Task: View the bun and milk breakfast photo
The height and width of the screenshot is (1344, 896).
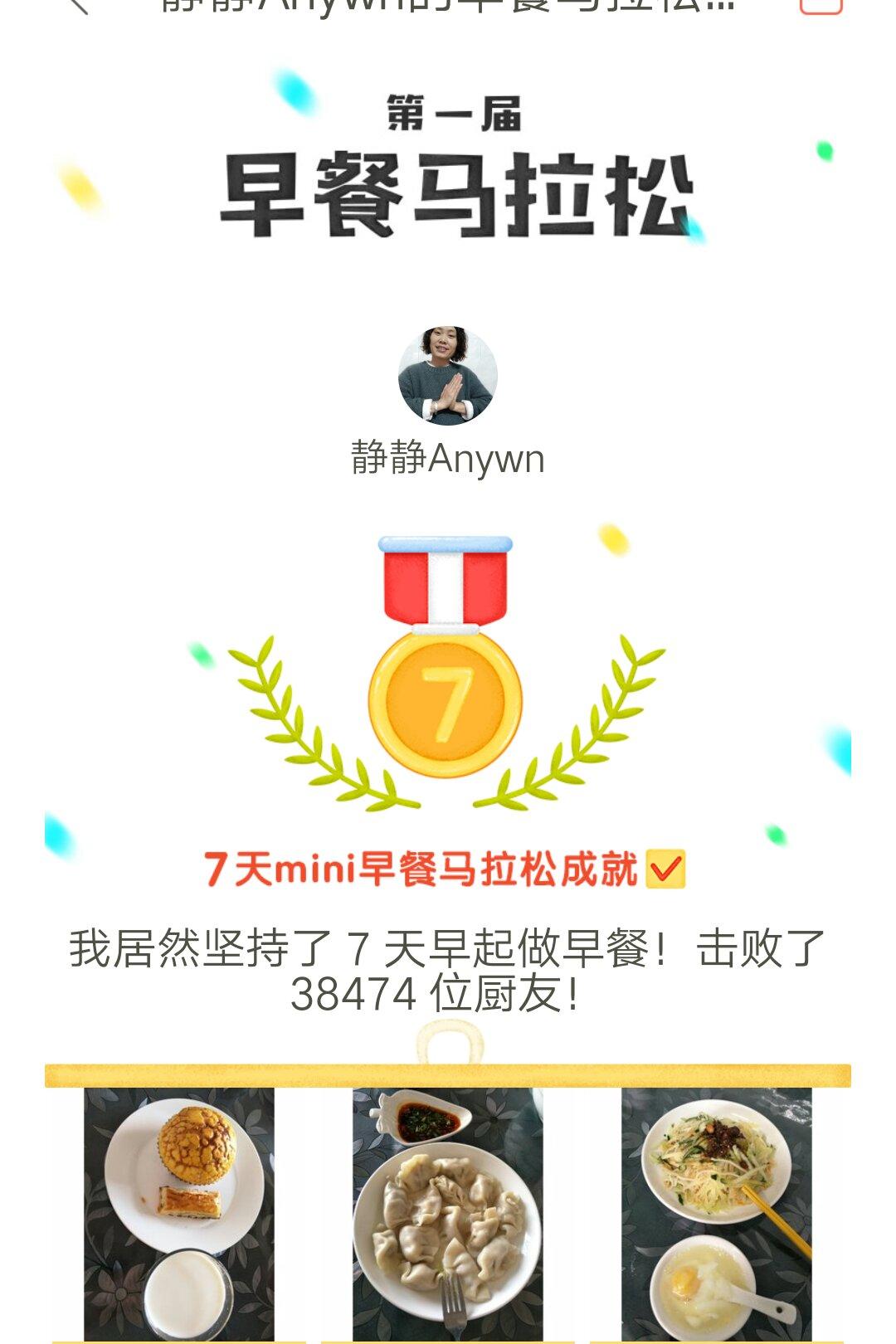Action: (179, 1214)
